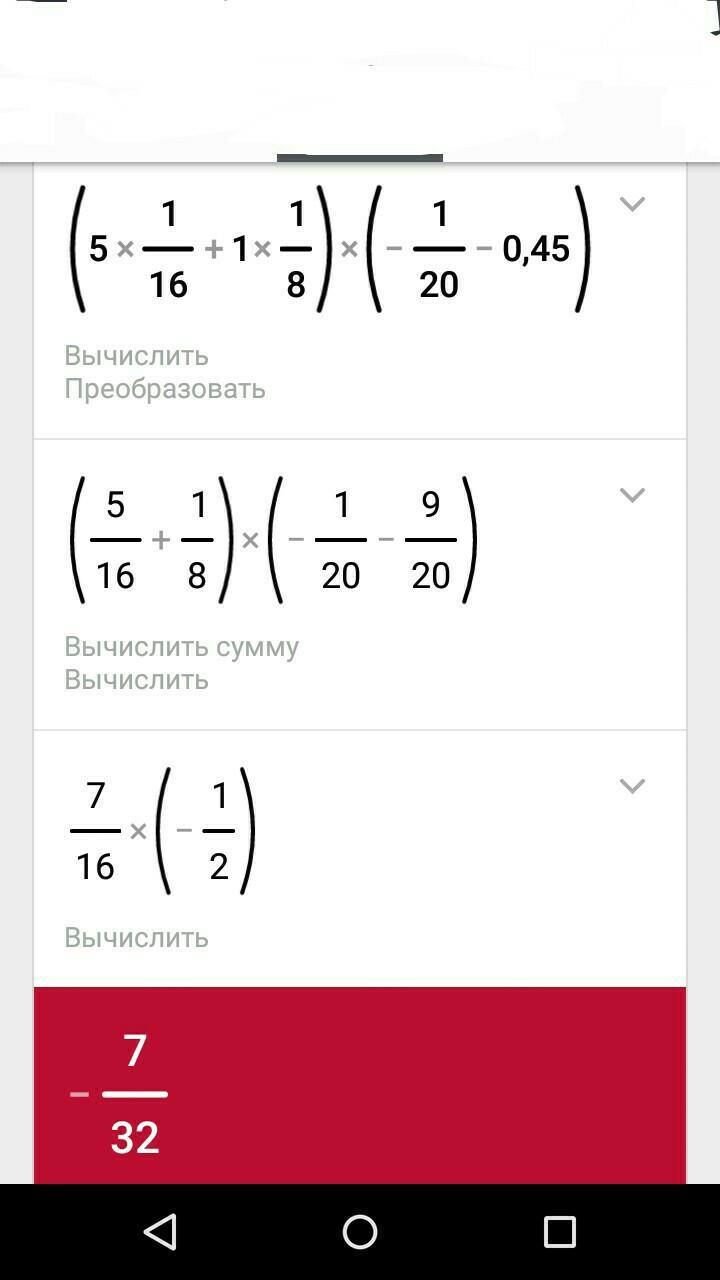Expand the step containing 0,45

click(x=631, y=205)
